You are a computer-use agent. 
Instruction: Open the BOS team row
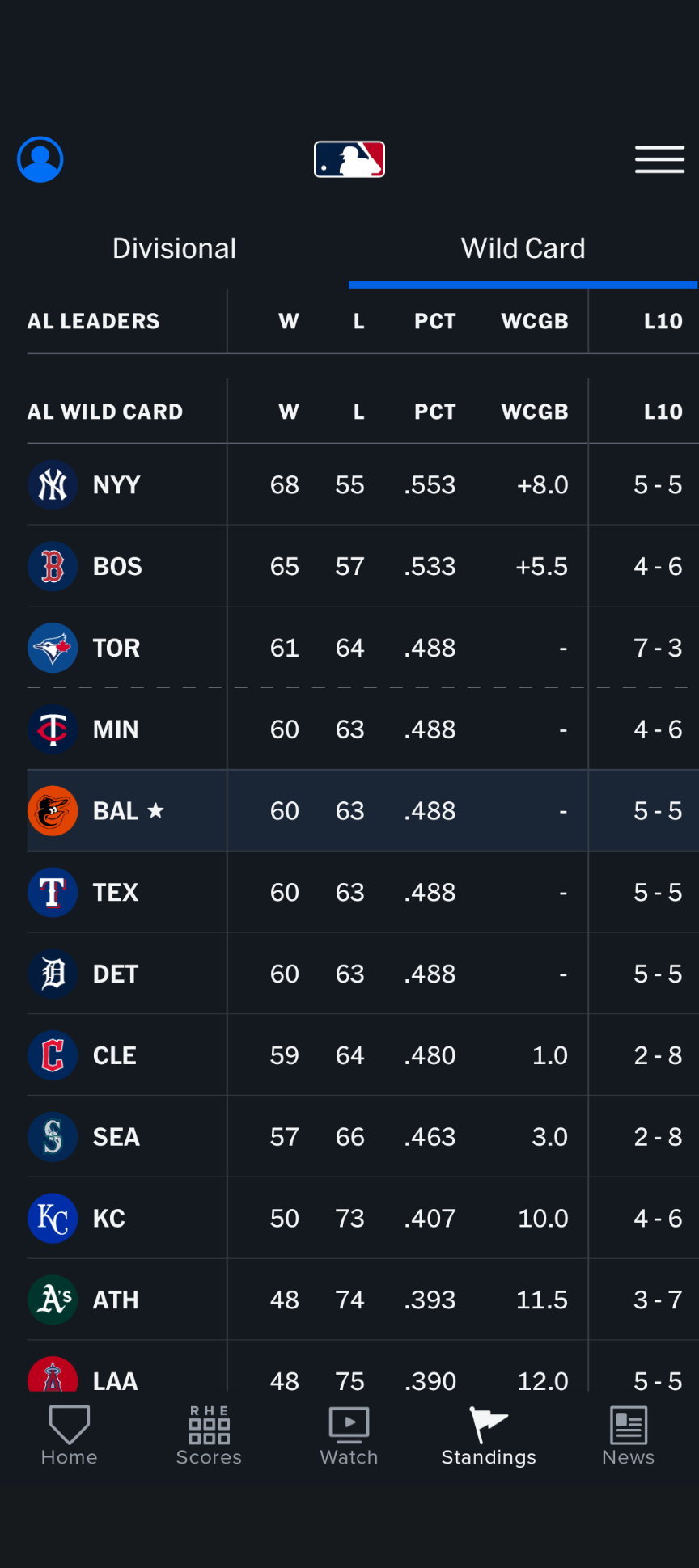tap(363, 566)
